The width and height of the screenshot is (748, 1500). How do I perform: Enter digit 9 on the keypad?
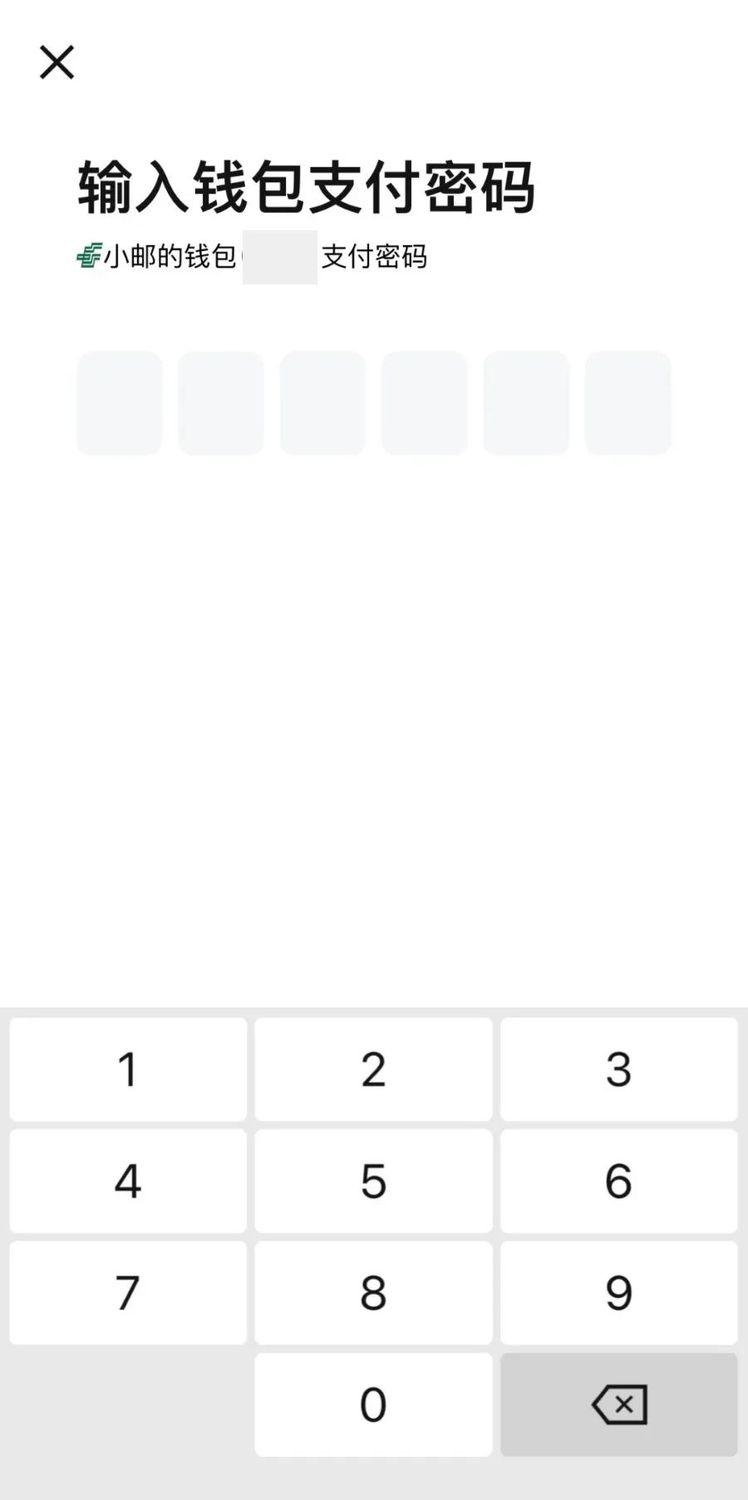point(619,1293)
